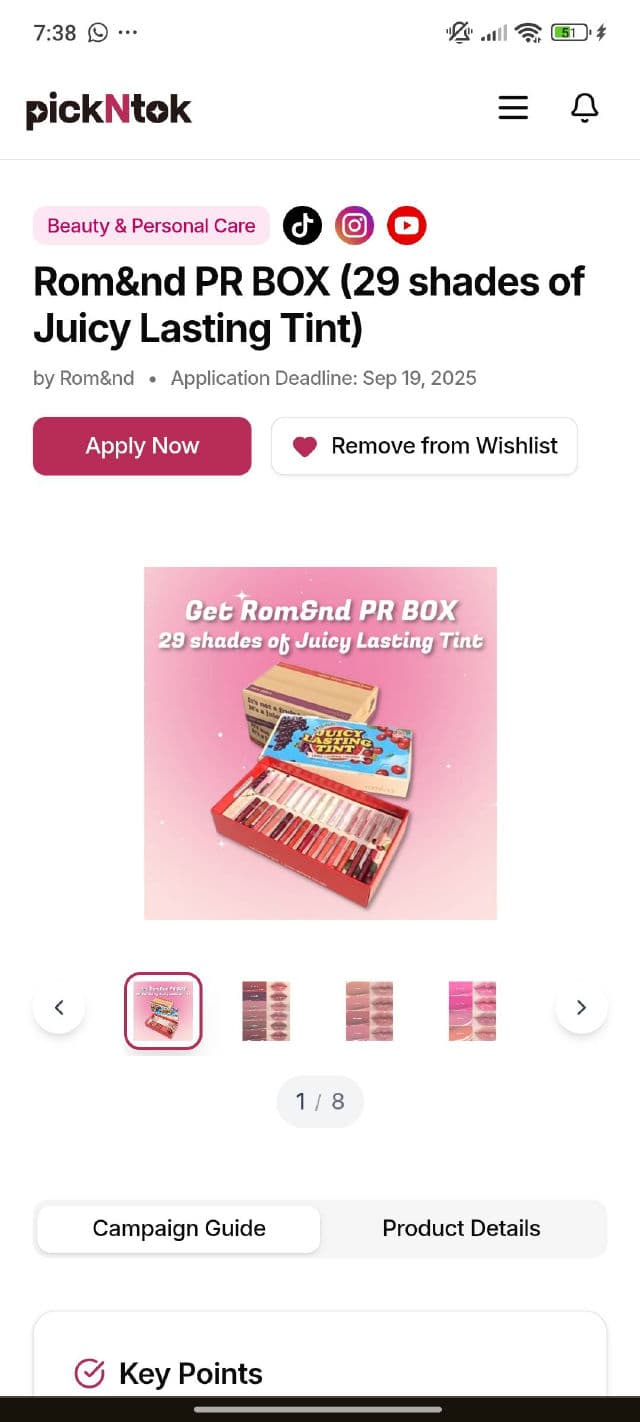Screen dimensions: 640x1422
Task: Open the main PR BOX product image
Action: point(320,743)
